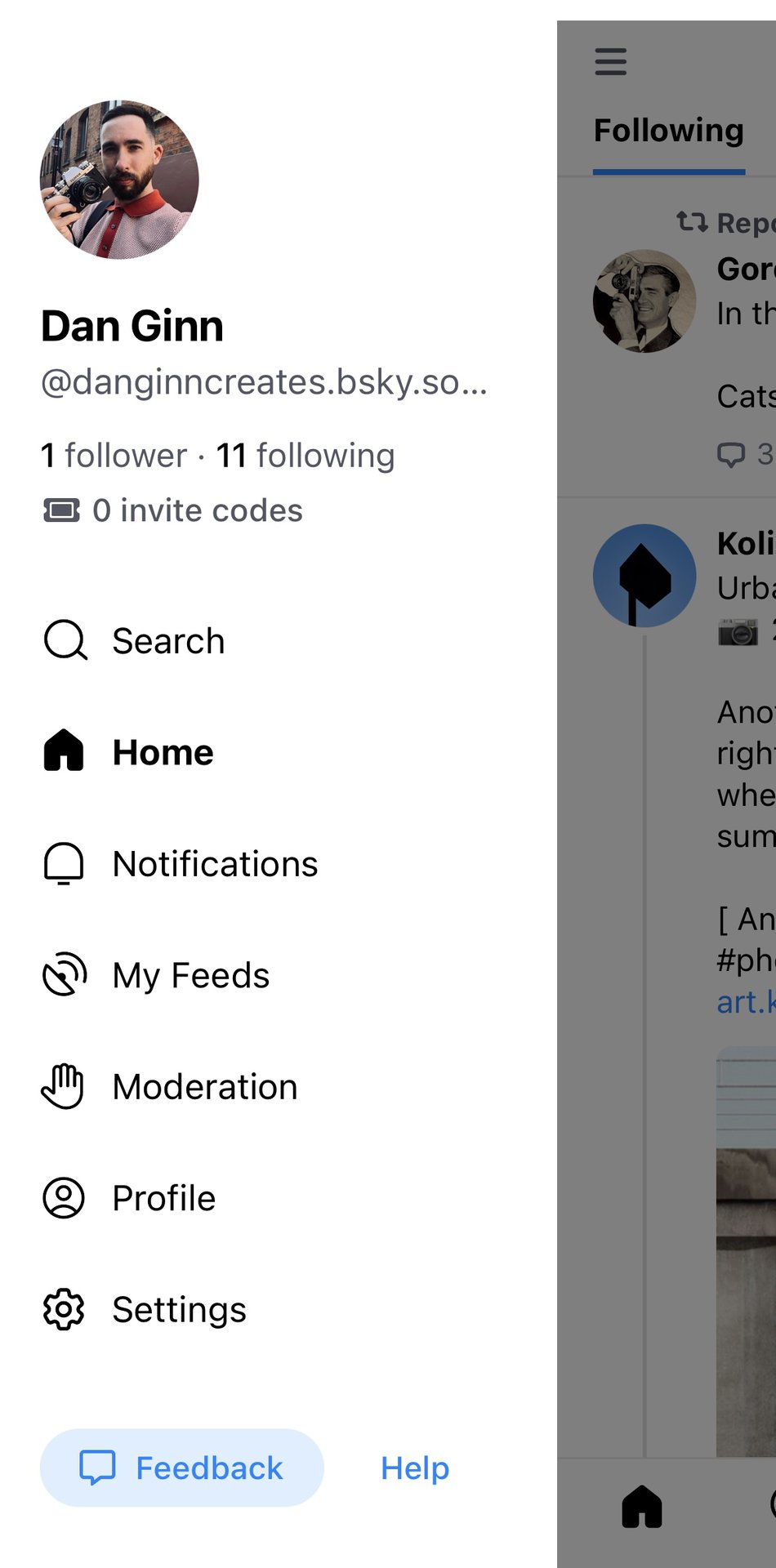Open Dan Ginn's profile avatar
The image size is (776, 1568).
tap(119, 180)
